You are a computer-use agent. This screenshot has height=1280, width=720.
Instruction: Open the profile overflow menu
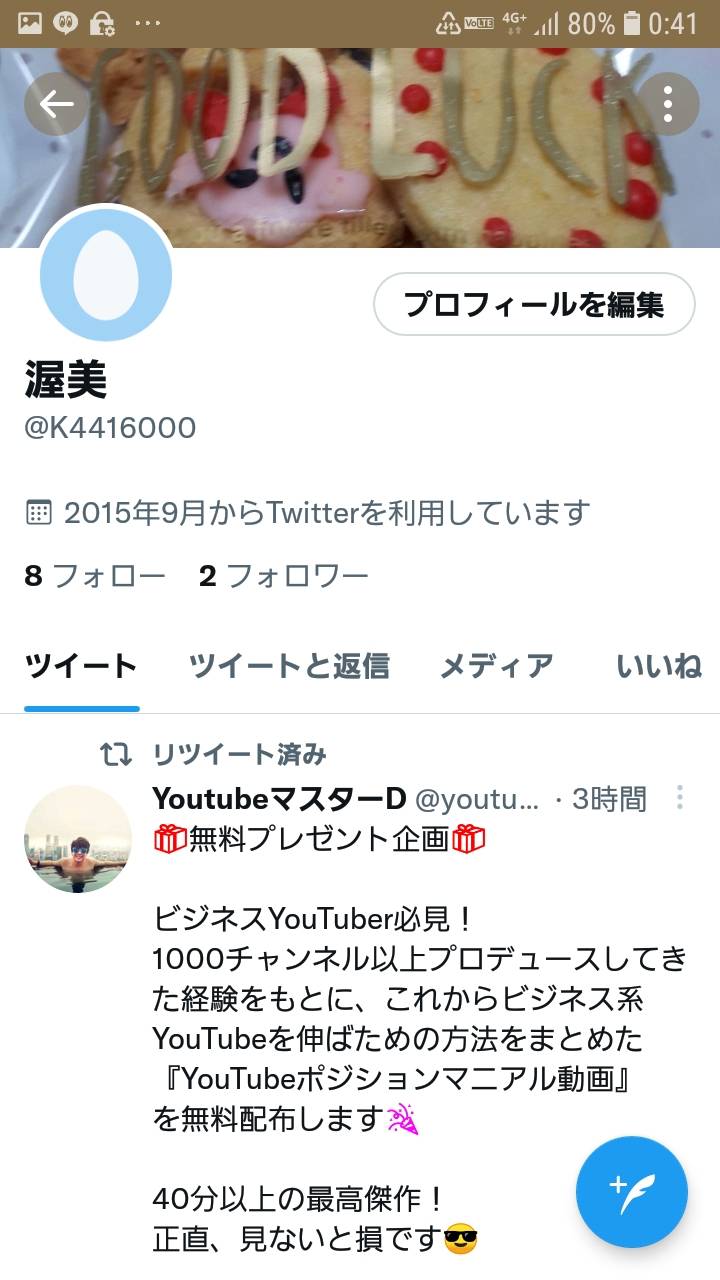667,104
